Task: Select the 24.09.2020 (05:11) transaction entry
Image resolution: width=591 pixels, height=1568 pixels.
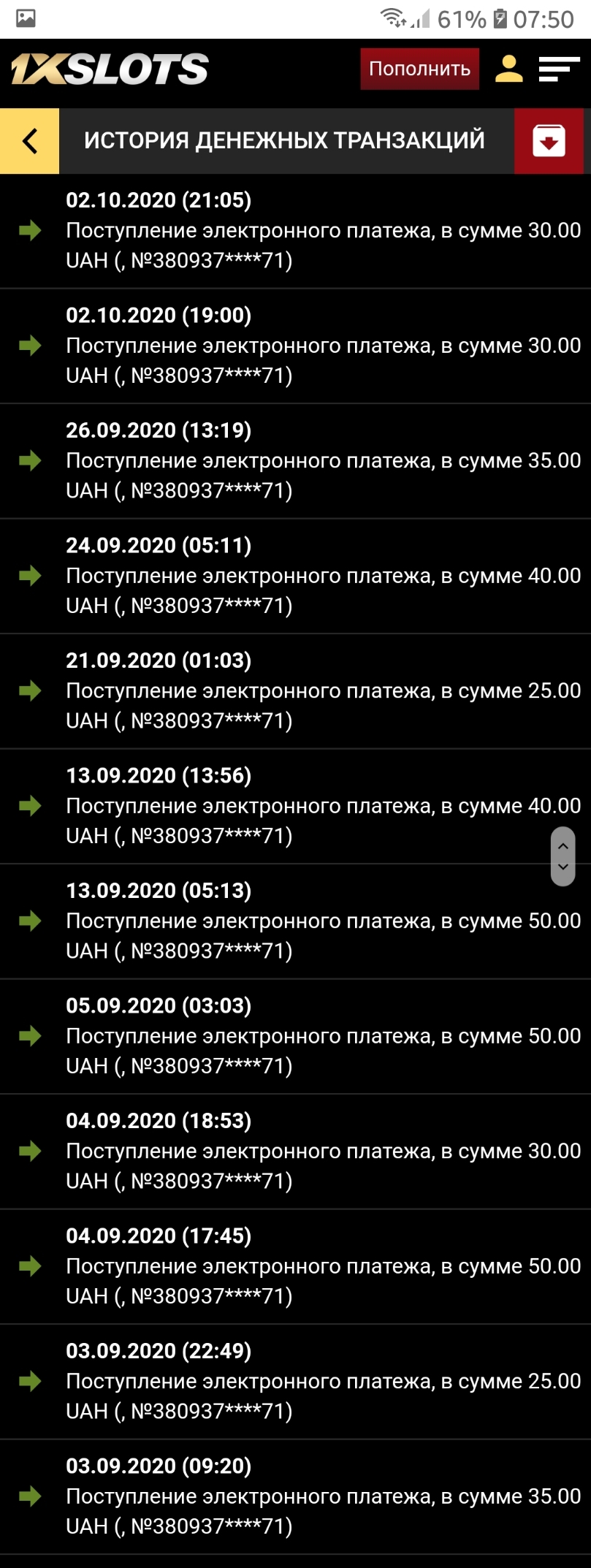Action: (x=292, y=575)
